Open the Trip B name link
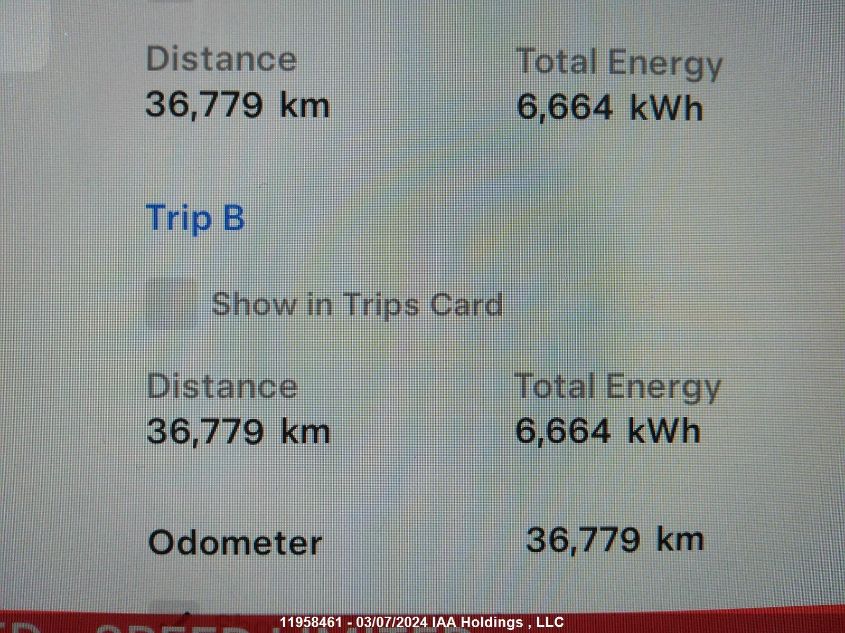The image size is (845, 633). coord(195,217)
